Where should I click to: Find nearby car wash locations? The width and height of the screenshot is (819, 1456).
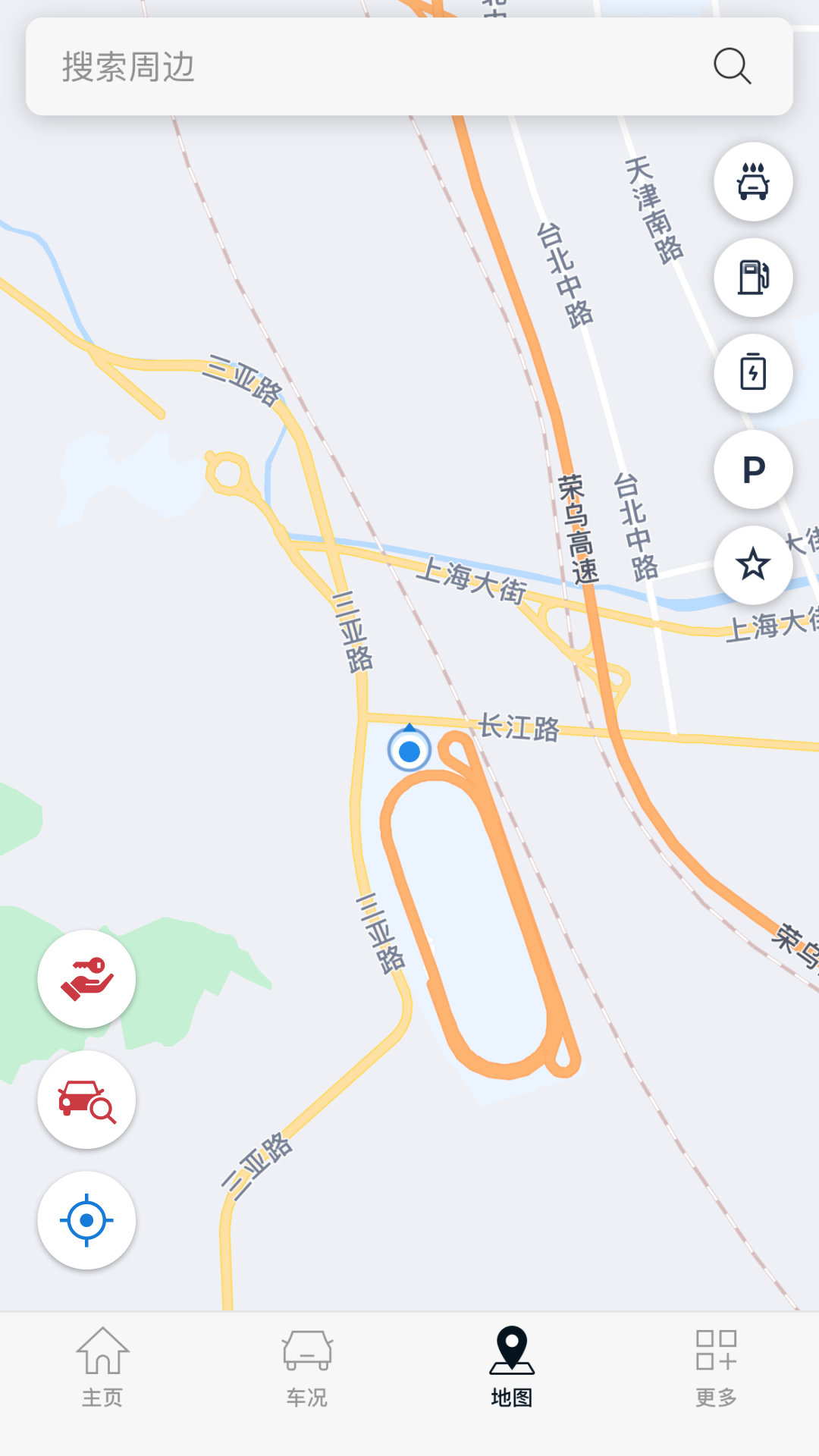coord(753,182)
